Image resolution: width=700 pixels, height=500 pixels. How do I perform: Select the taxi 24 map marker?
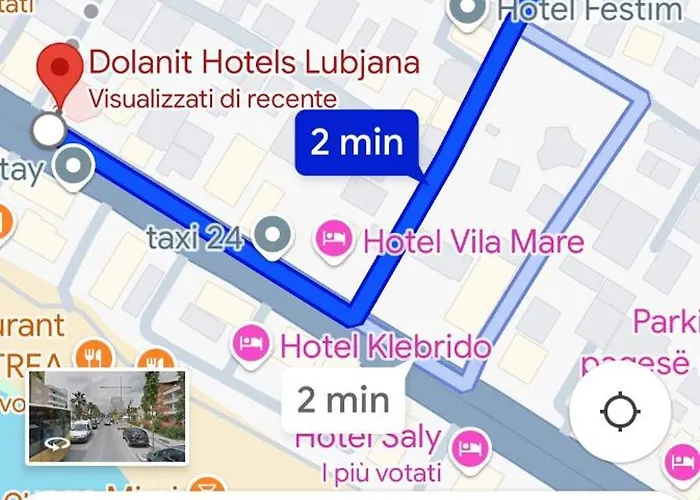click(x=272, y=236)
